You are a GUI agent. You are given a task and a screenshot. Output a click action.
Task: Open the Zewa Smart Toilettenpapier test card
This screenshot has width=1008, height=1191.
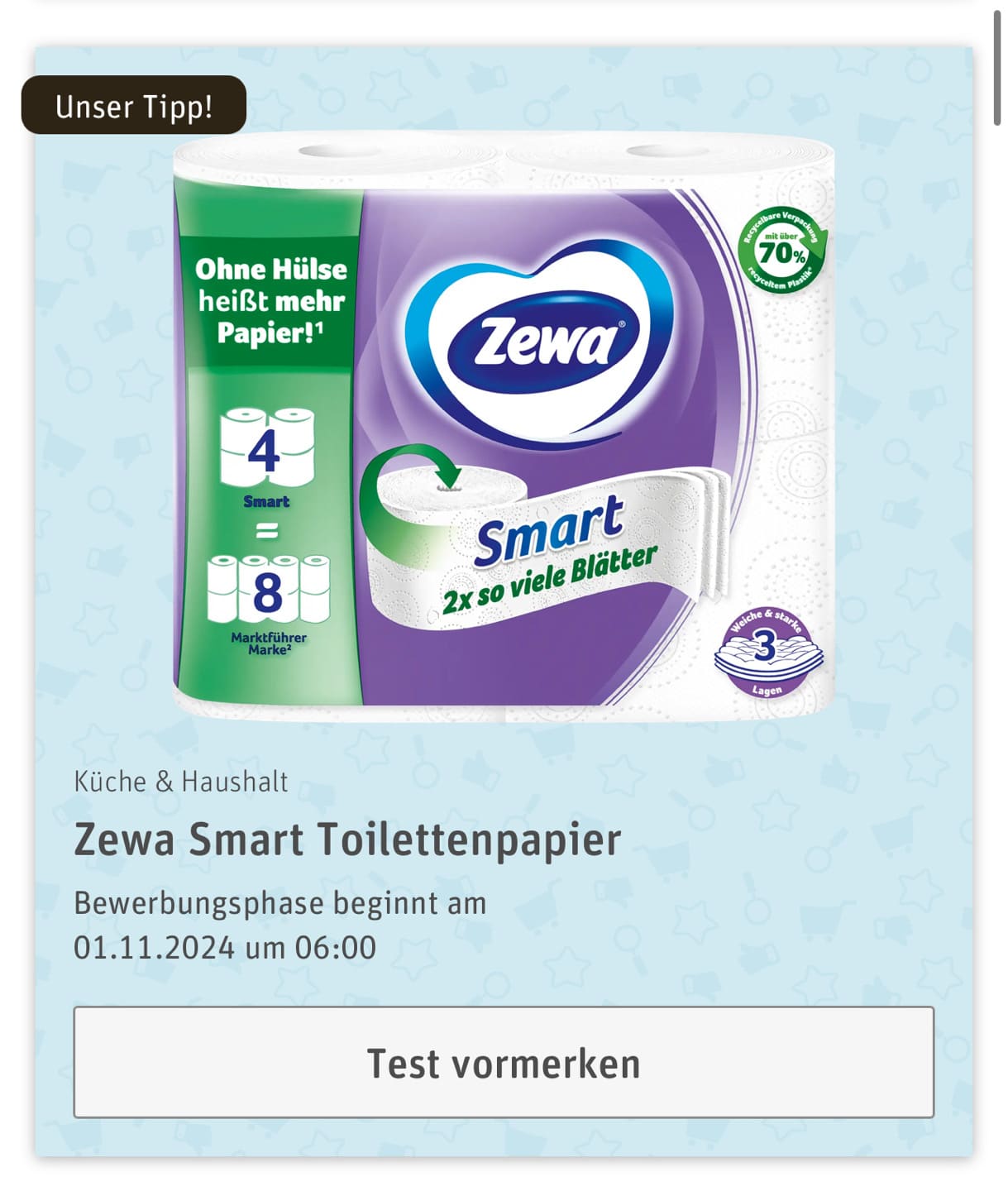coord(347,839)
